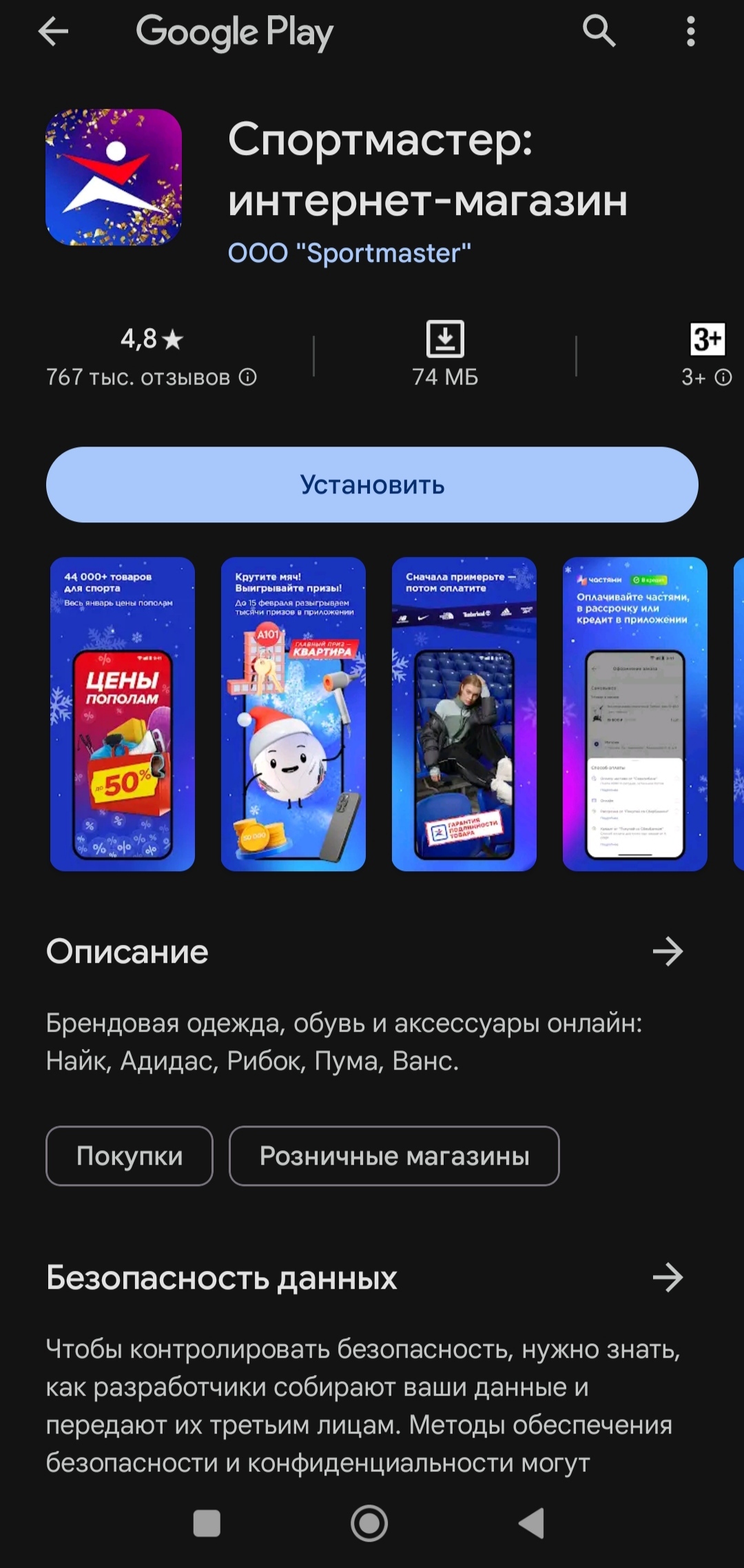Tap the system home button
The width and height of the screenshot is (744, 1568).
point(369,1523)
